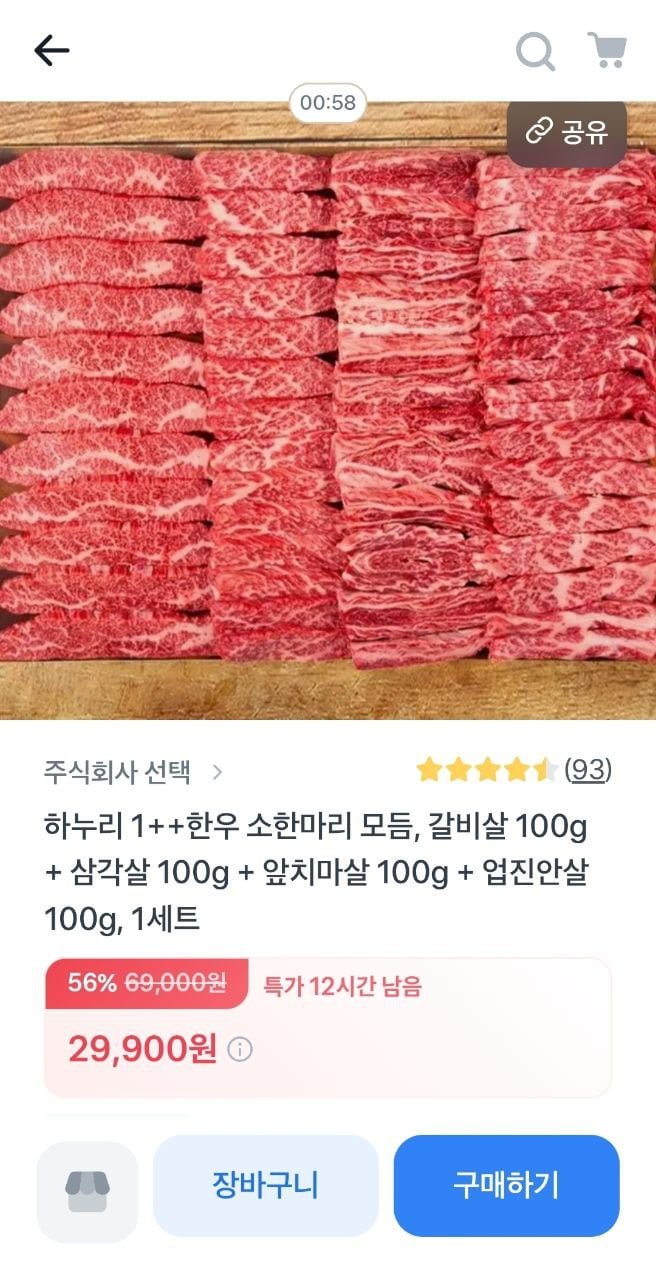656x1280 pixels.
Task: Open the search magnifier icon
Action: coord(536,51)
